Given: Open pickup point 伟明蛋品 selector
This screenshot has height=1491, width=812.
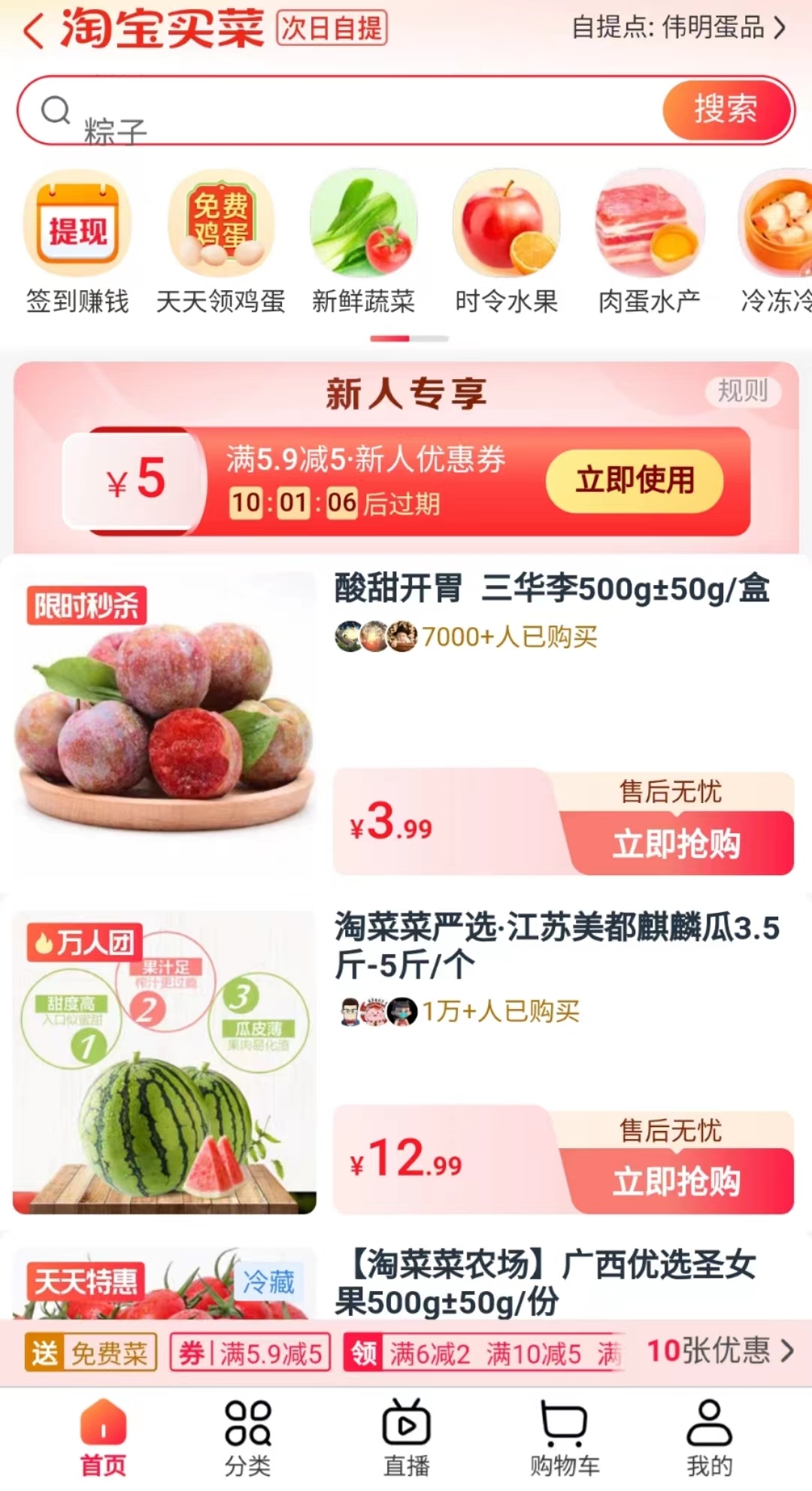Looking at the screenshot, I should tap(678, 28).
